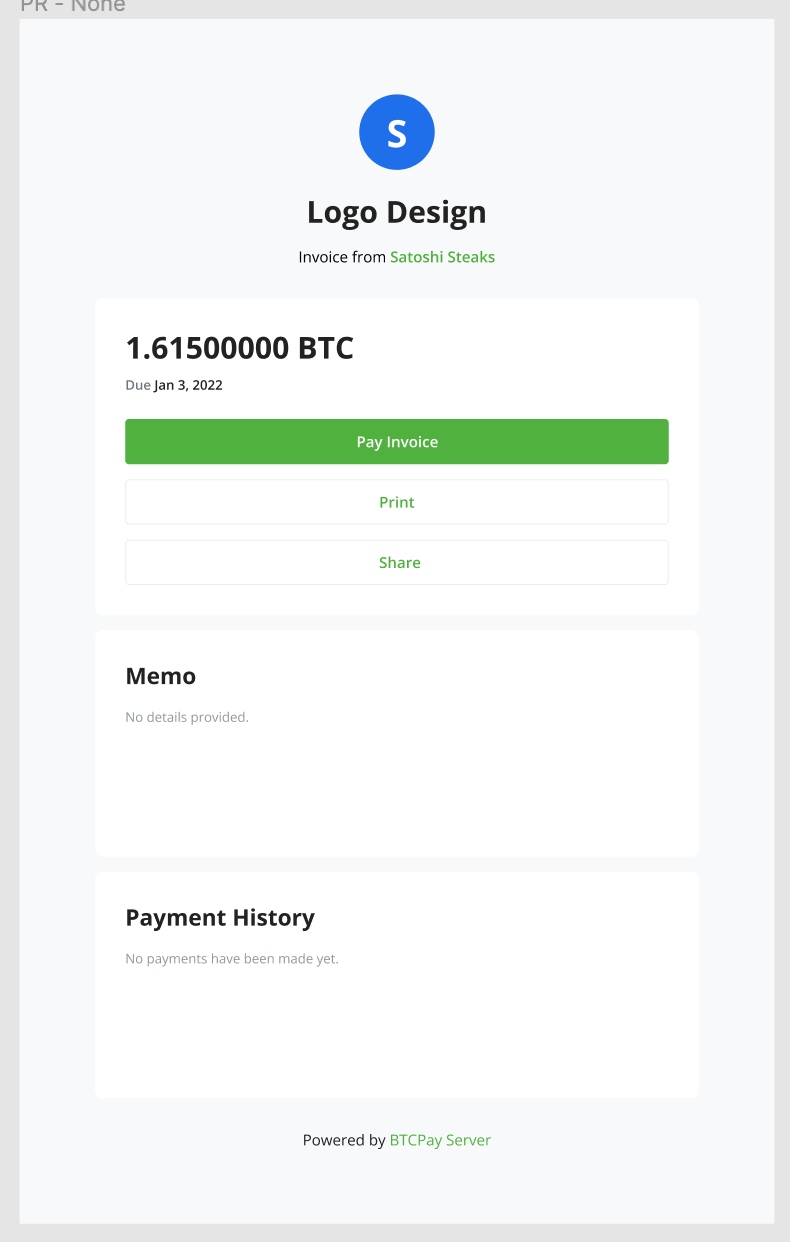Click the BTCPay Server link in footer

[x=440, y=1140]
